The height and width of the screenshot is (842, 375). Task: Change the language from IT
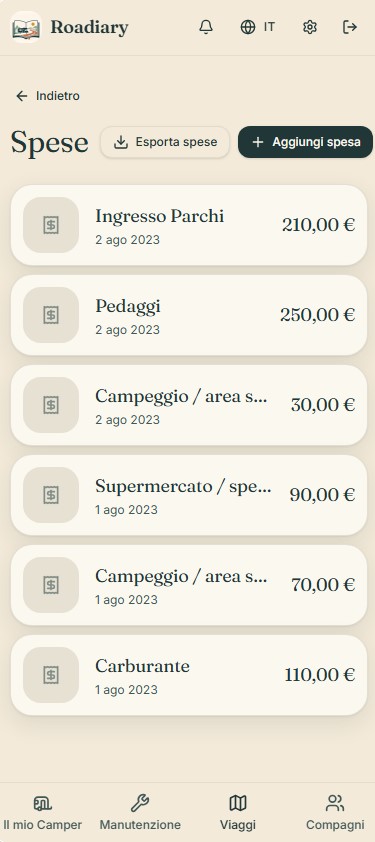click(257, 27)
